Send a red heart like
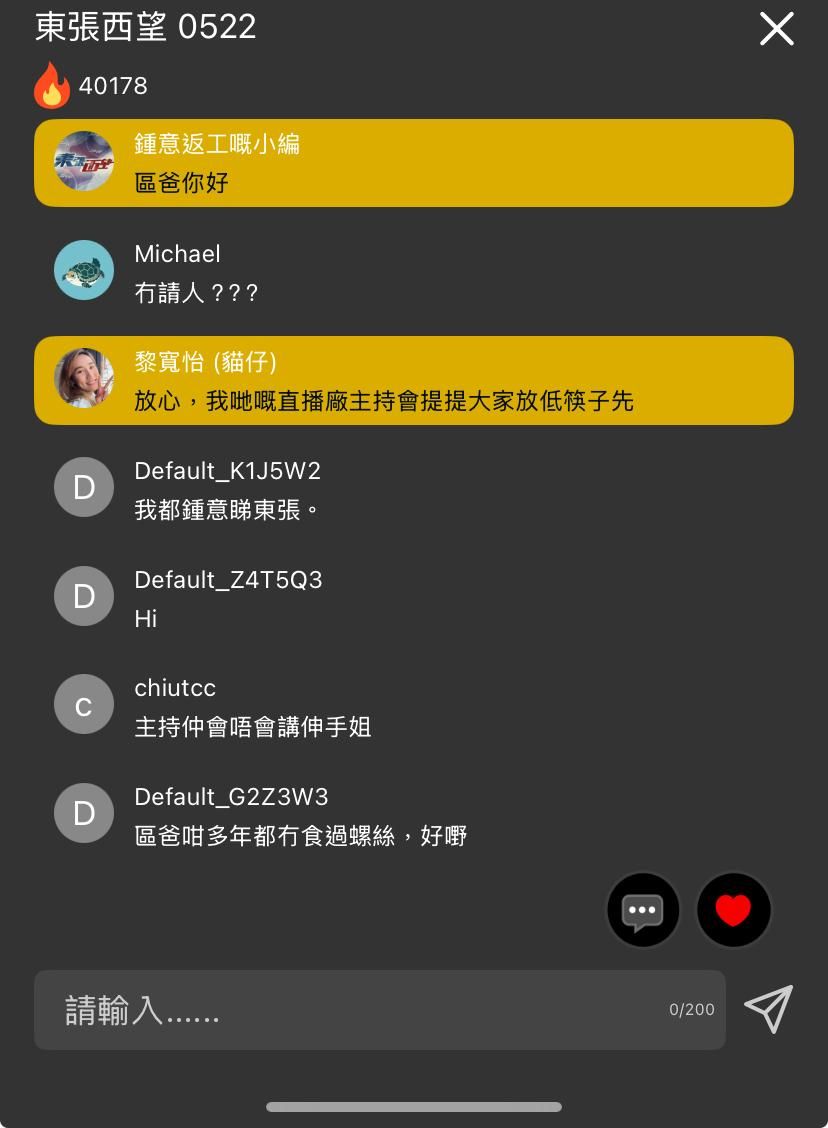This screenshot has width=828, height=1128. tap(733, 910)
